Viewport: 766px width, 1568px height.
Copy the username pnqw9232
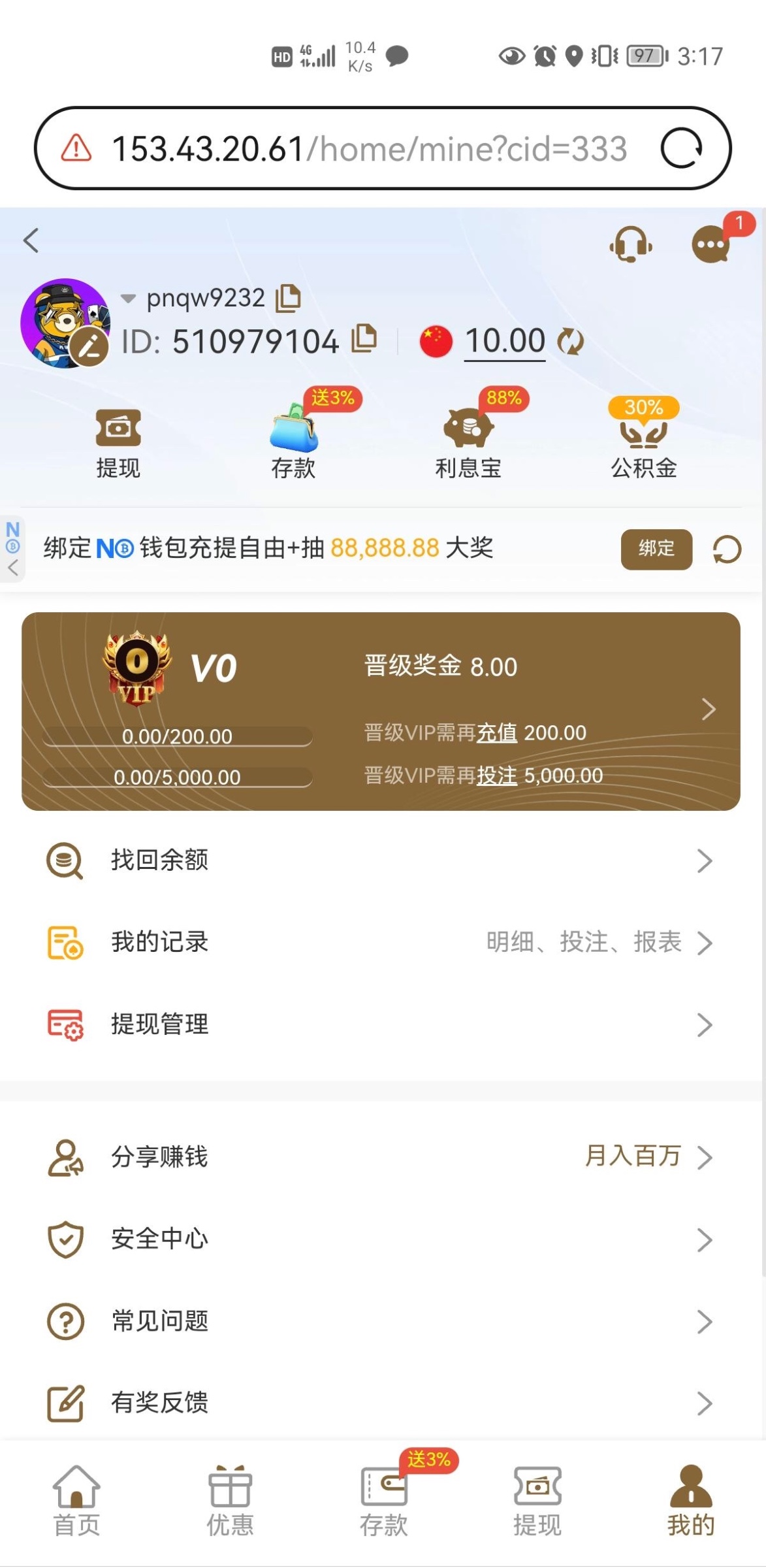(288, 298)
